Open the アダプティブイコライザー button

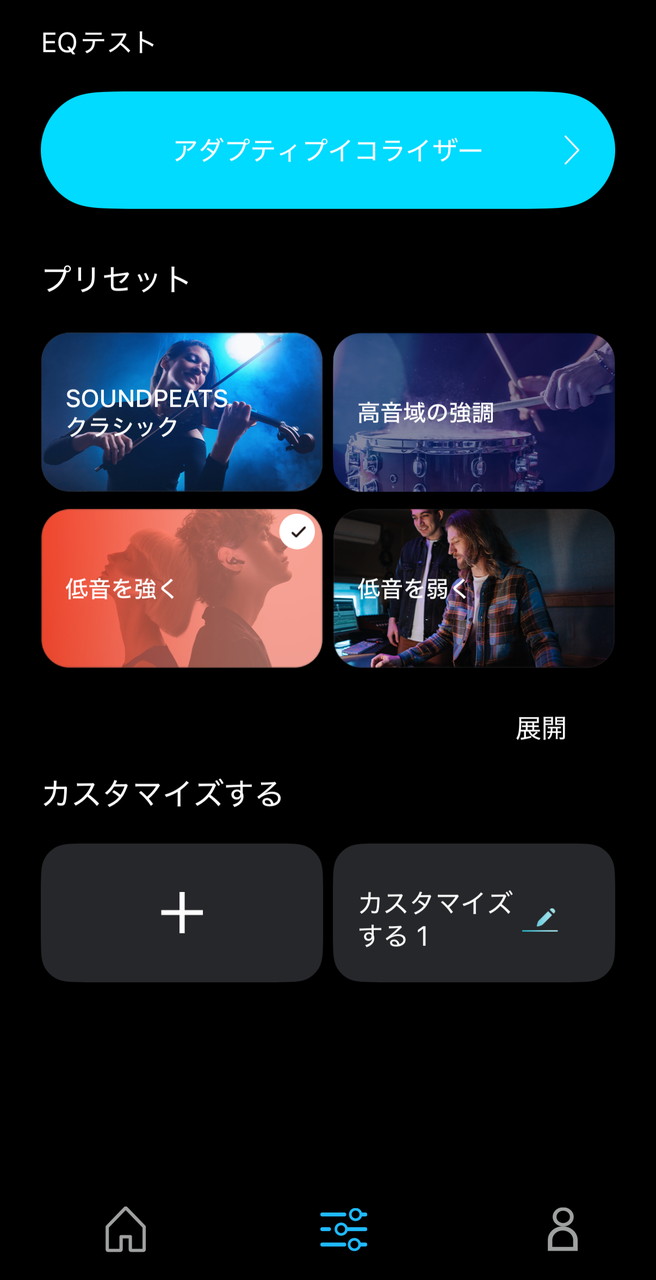coord(327,150)
